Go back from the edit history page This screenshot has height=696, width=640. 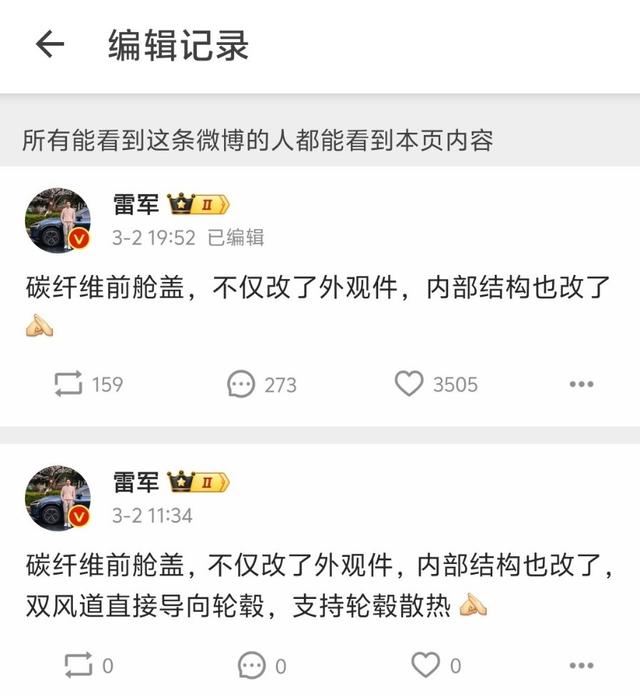point(49,45)
